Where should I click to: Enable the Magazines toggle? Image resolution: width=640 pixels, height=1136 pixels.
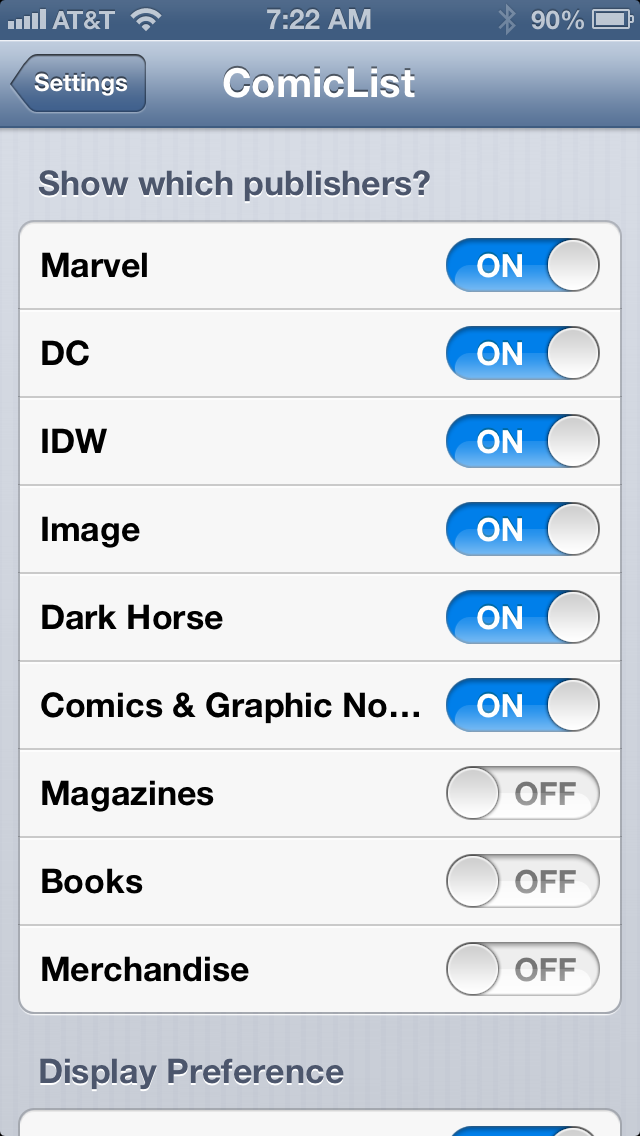(523, 793)
